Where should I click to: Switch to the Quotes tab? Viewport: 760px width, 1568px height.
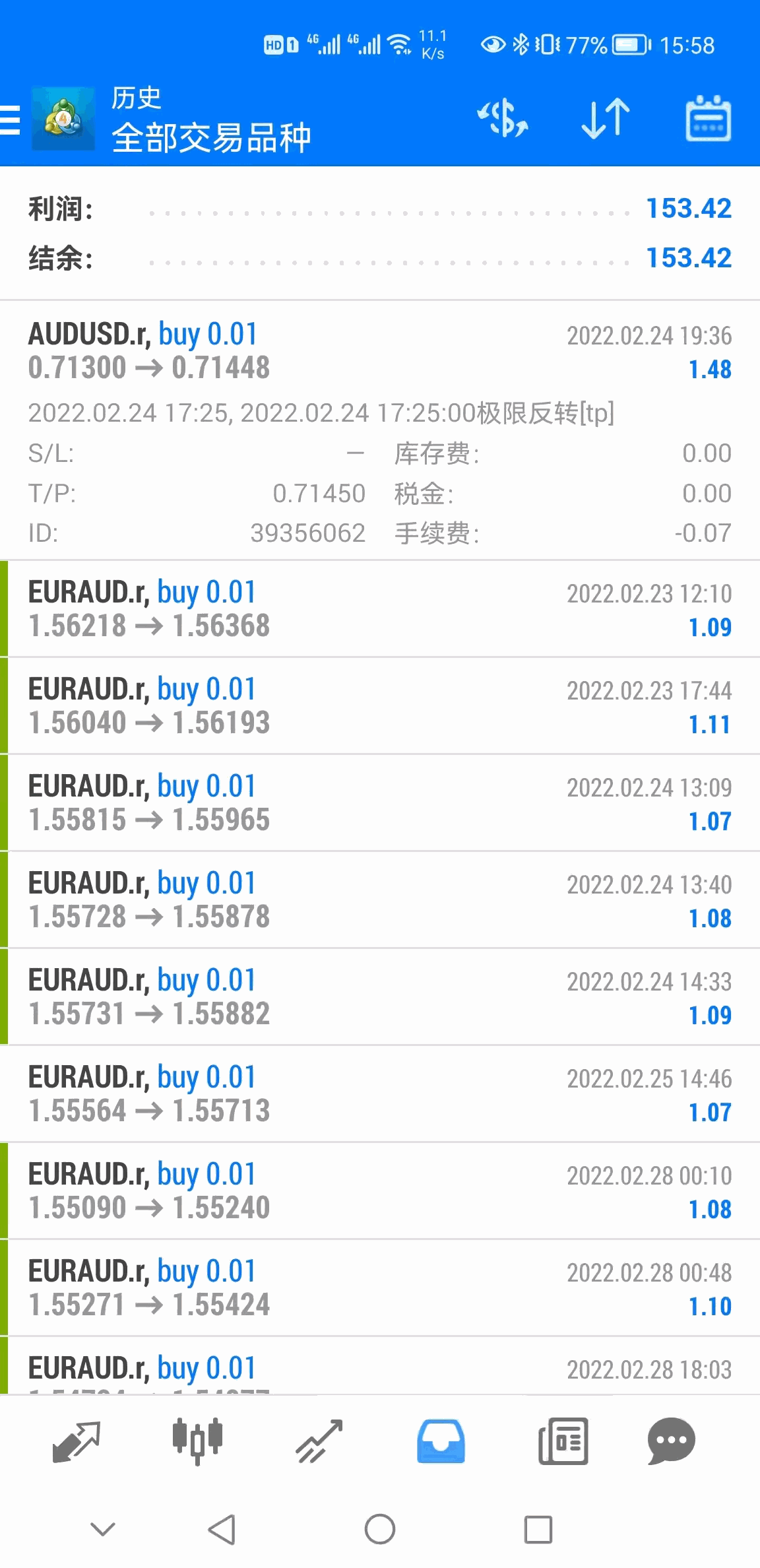(76, 1441)
